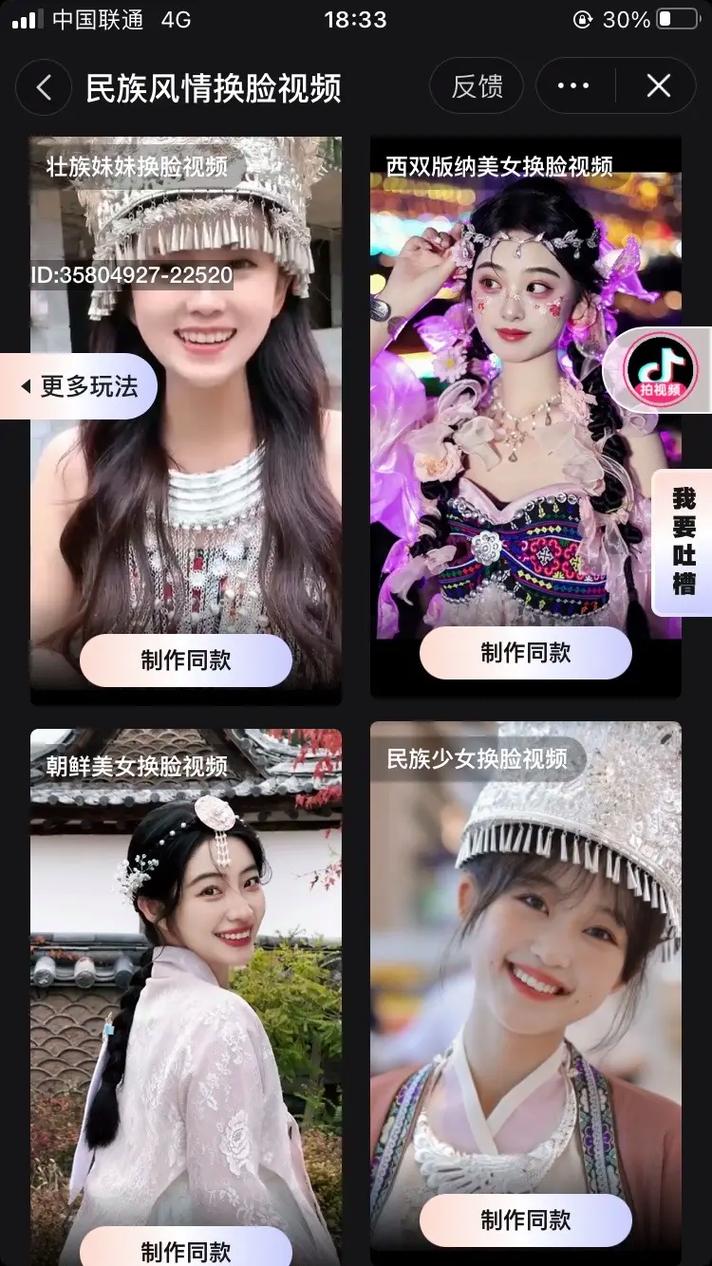This screenshot has height=1266, width=712.
Task: Open the three-dot more options menu
Action: point(574,87)
